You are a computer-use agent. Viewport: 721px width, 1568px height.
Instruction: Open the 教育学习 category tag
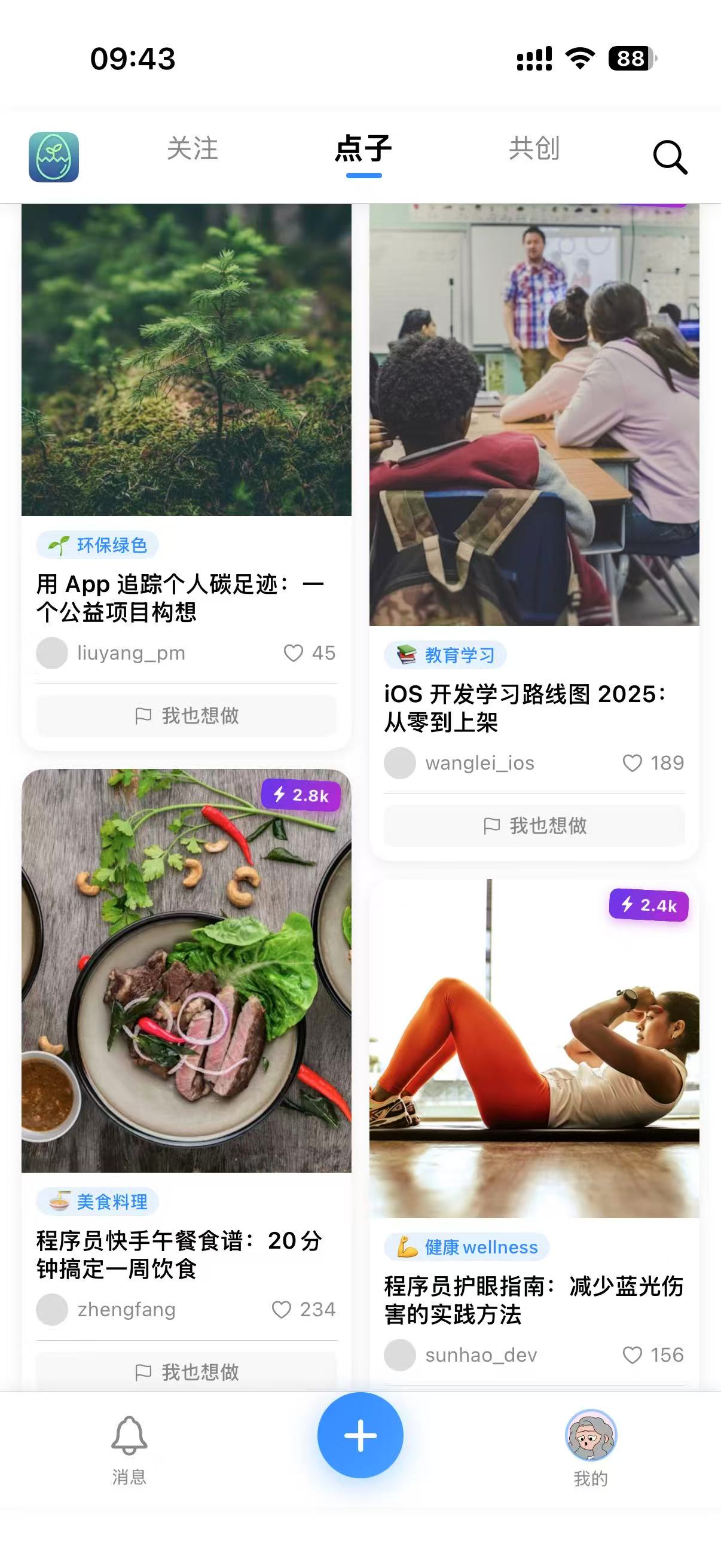[446, 655]
